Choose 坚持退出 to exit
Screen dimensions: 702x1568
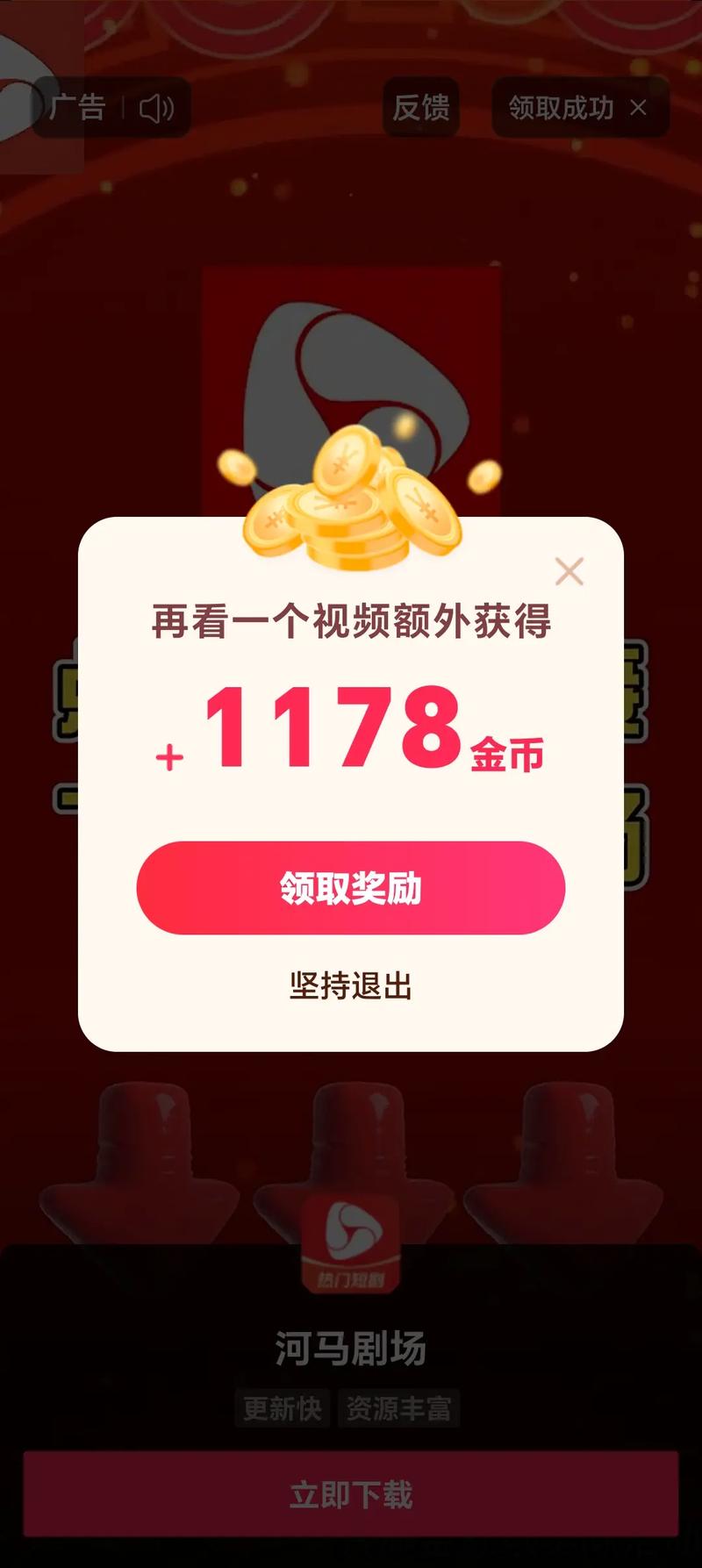point(351,985)
